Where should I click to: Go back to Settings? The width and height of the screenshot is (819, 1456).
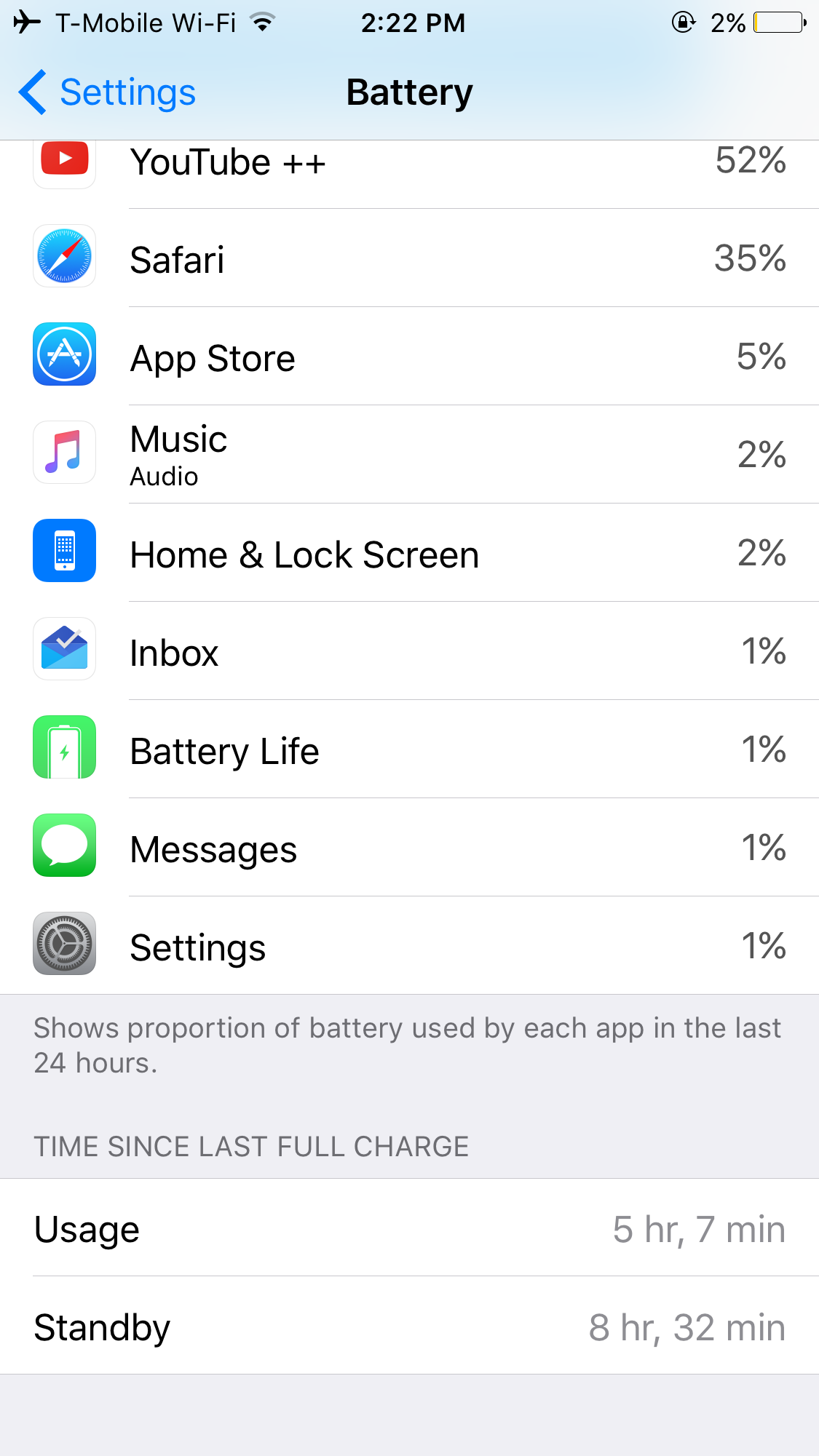pos(108,92)
